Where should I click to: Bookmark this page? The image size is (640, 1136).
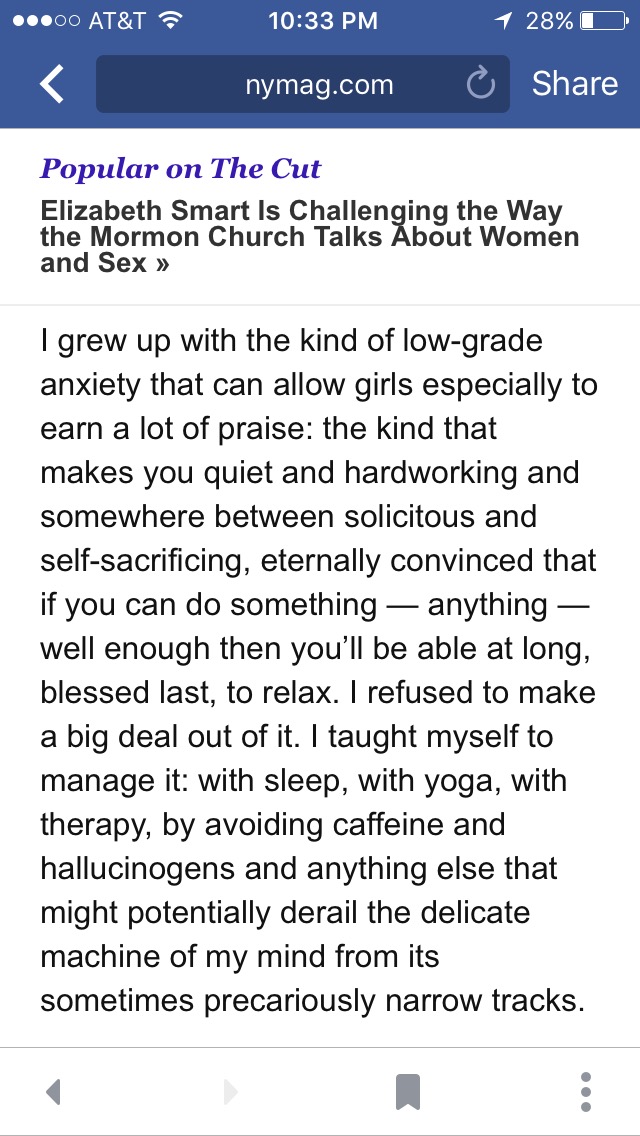tap(408, 1091)
